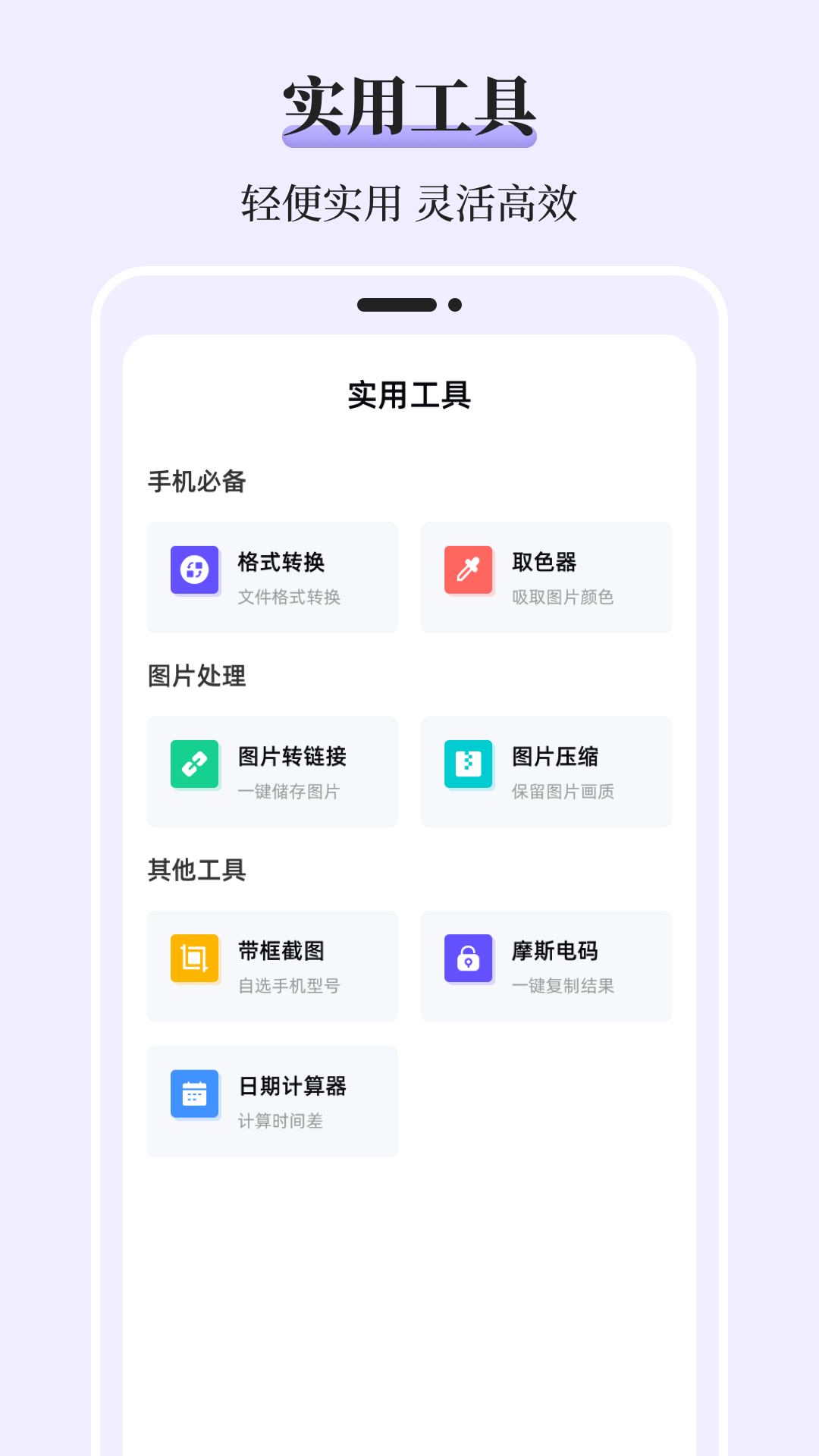Screen dimensions: 819x1456
Task: Click the chain link icon for image links
Action: tap(195, 764)
